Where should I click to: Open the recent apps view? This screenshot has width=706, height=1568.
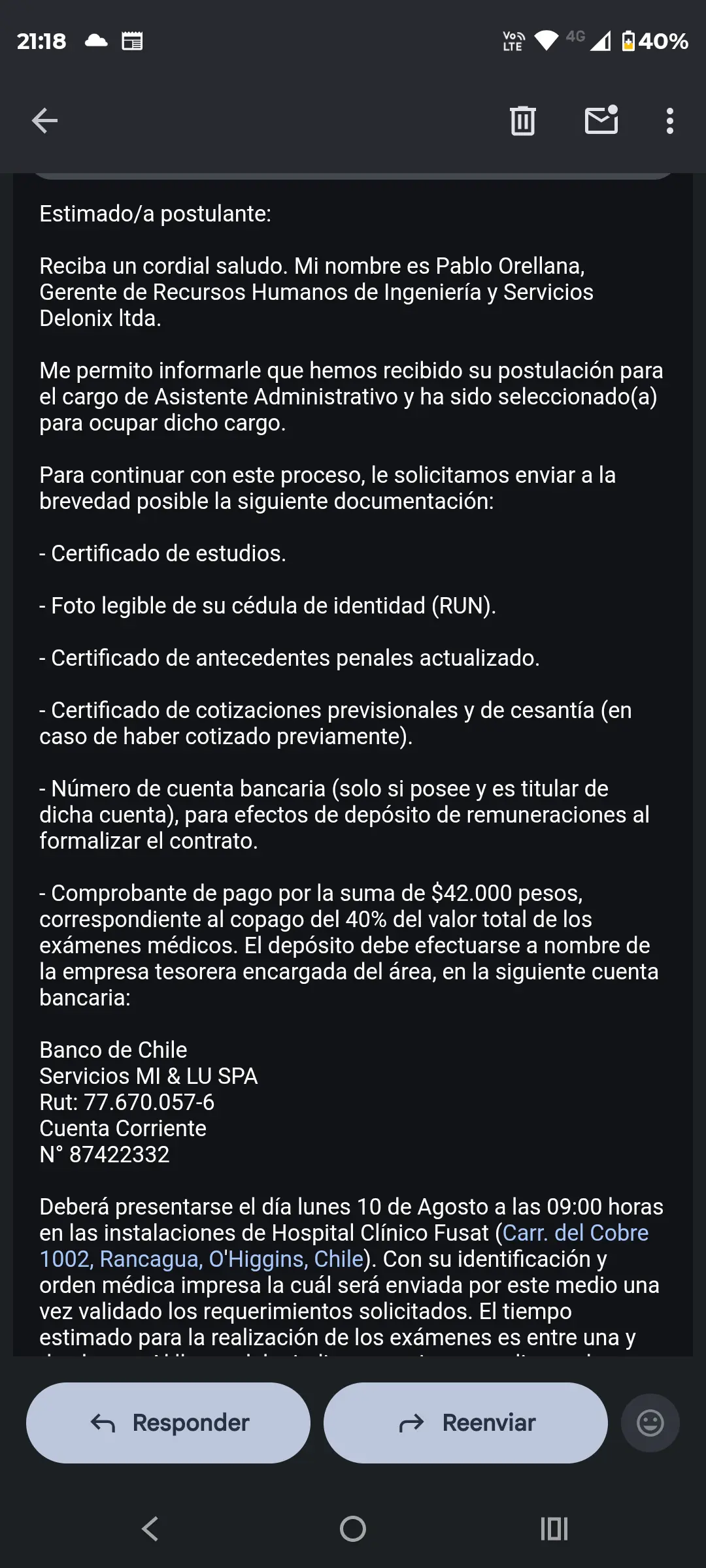pos(554,1529)
